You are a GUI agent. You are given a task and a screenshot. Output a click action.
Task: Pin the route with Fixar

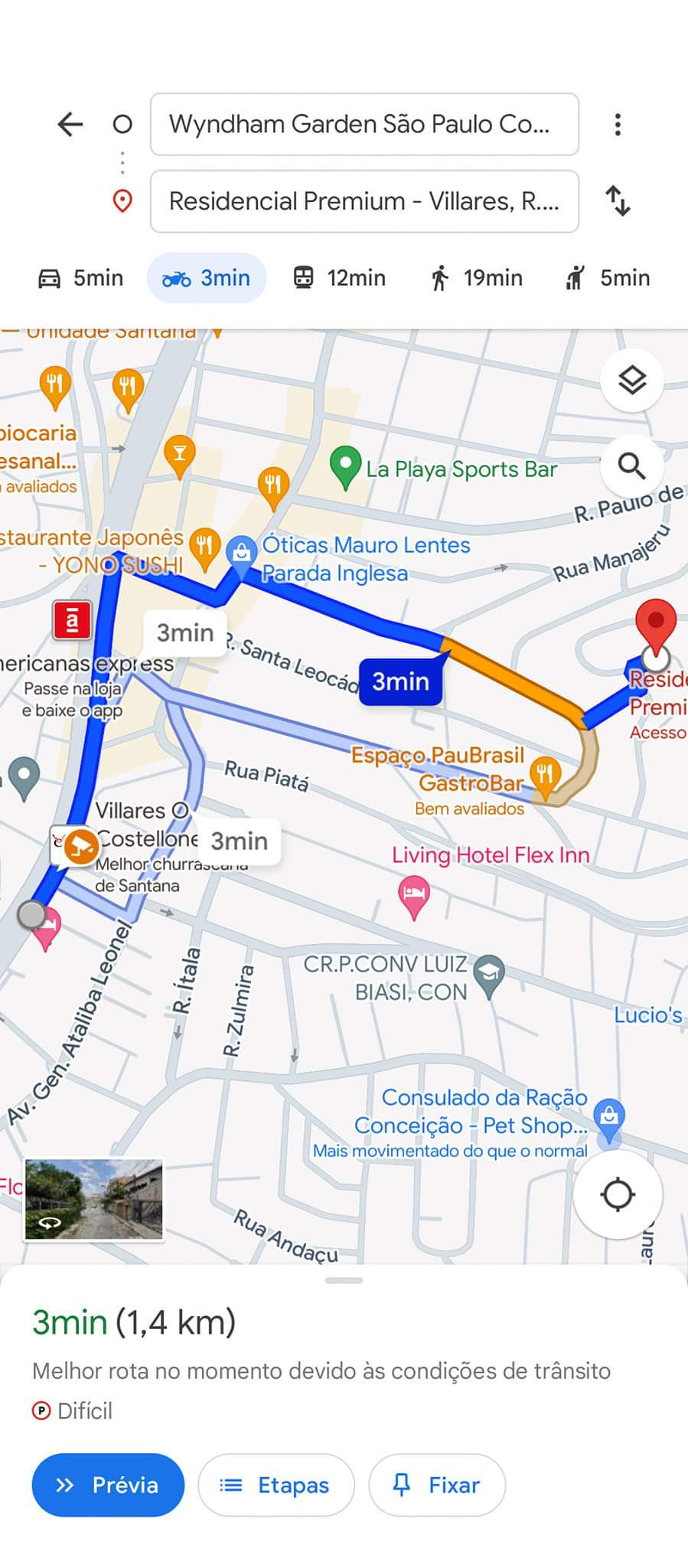click(437, 1485)
